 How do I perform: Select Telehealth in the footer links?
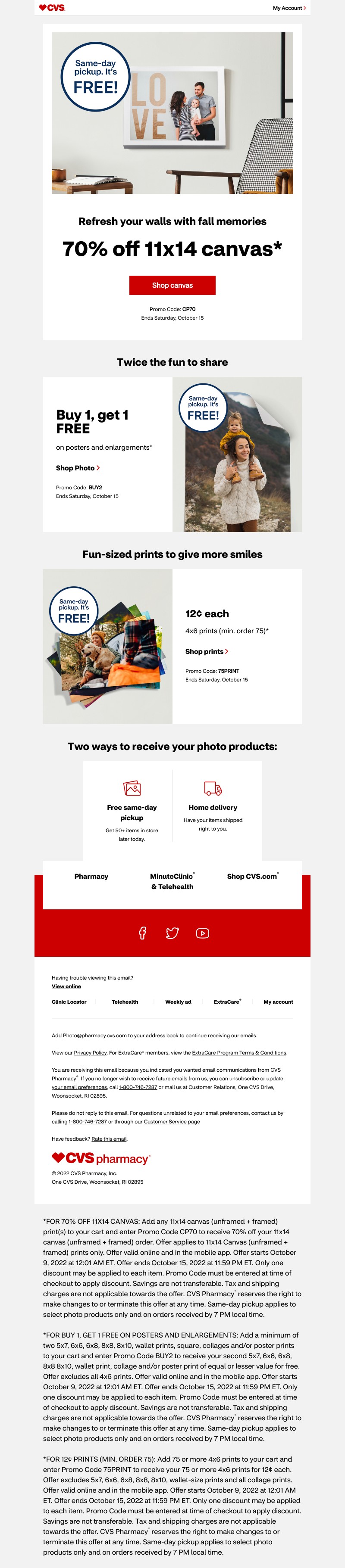pyautogui.click(x=125, y=1001)
